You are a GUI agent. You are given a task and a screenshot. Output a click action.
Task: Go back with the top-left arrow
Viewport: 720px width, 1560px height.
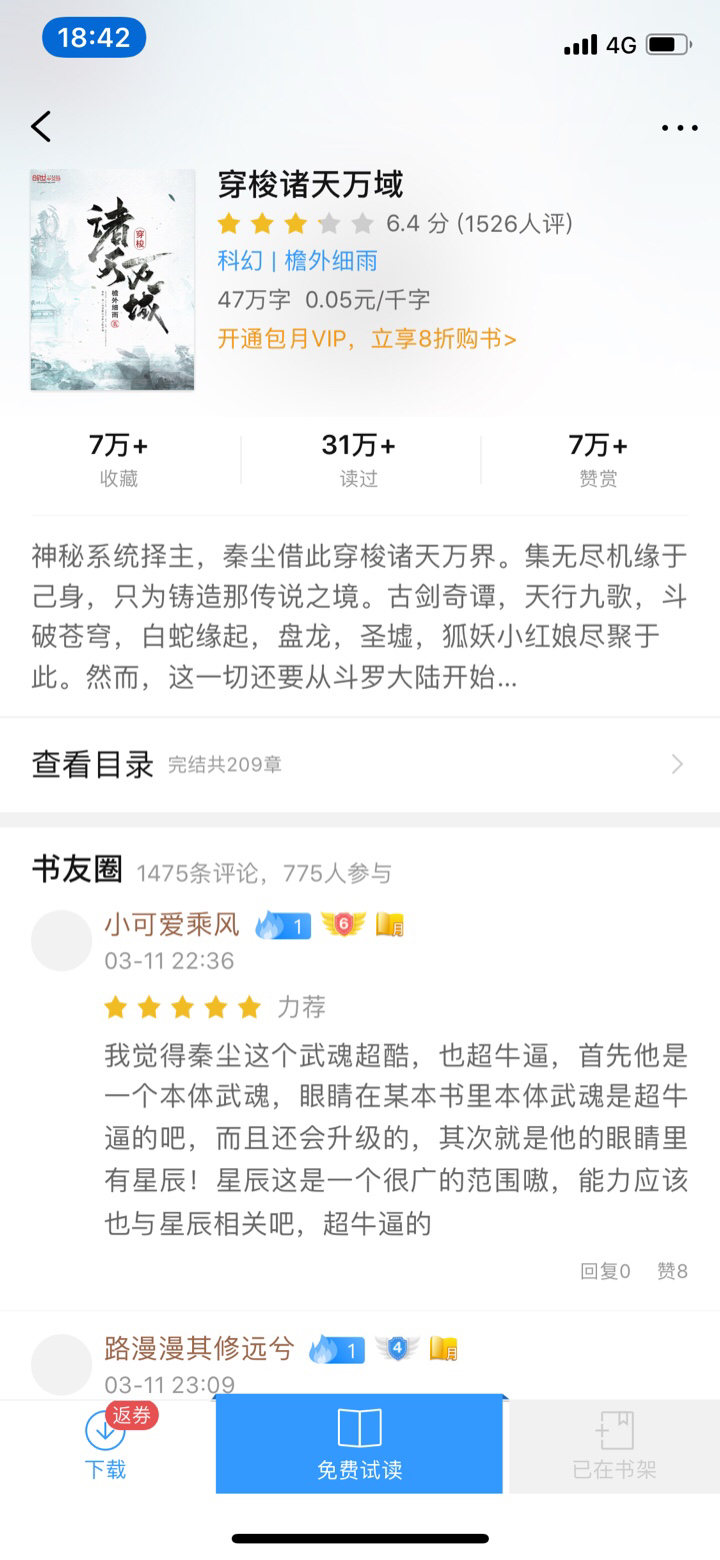click(x=41, y=127)
